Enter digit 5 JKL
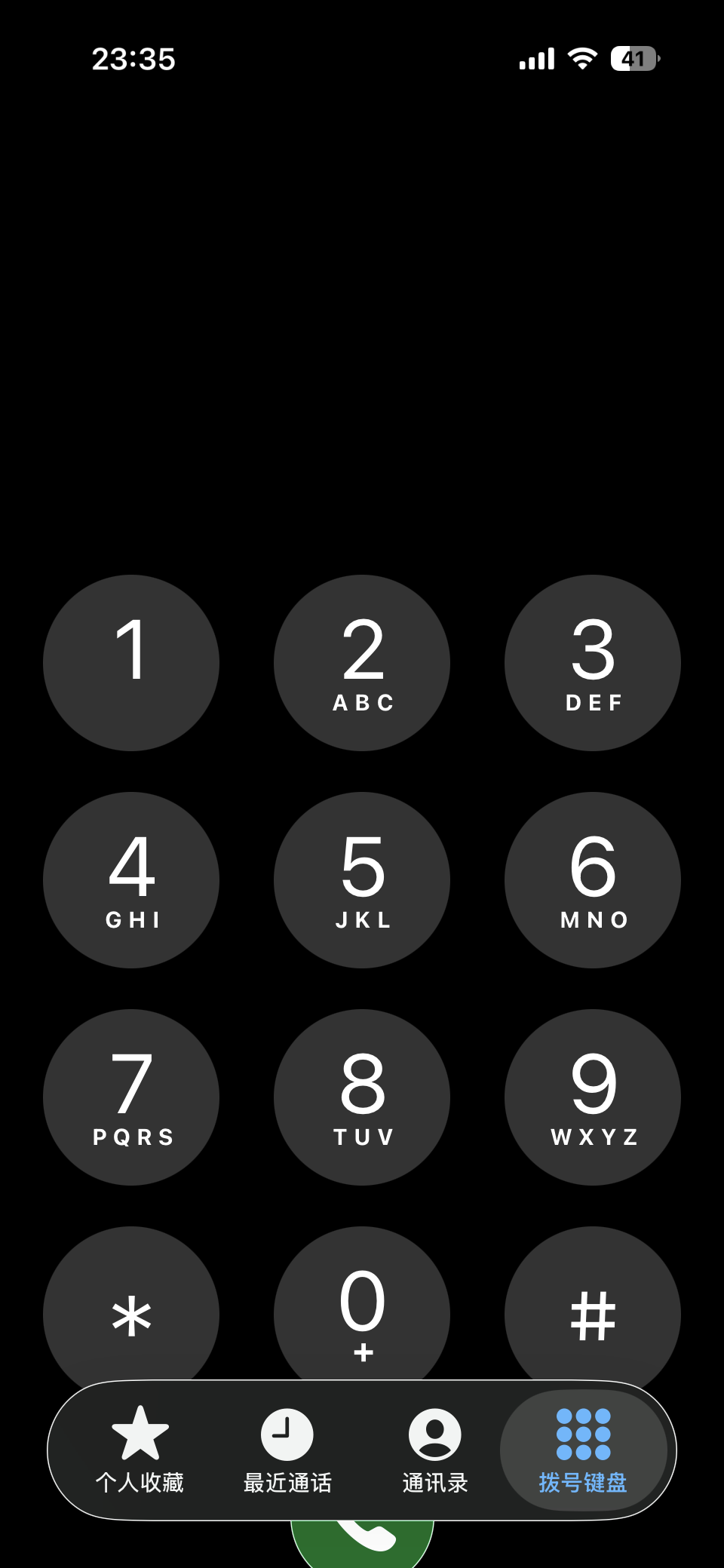This screenshot has height=1568, width=724. click(362, 879)
